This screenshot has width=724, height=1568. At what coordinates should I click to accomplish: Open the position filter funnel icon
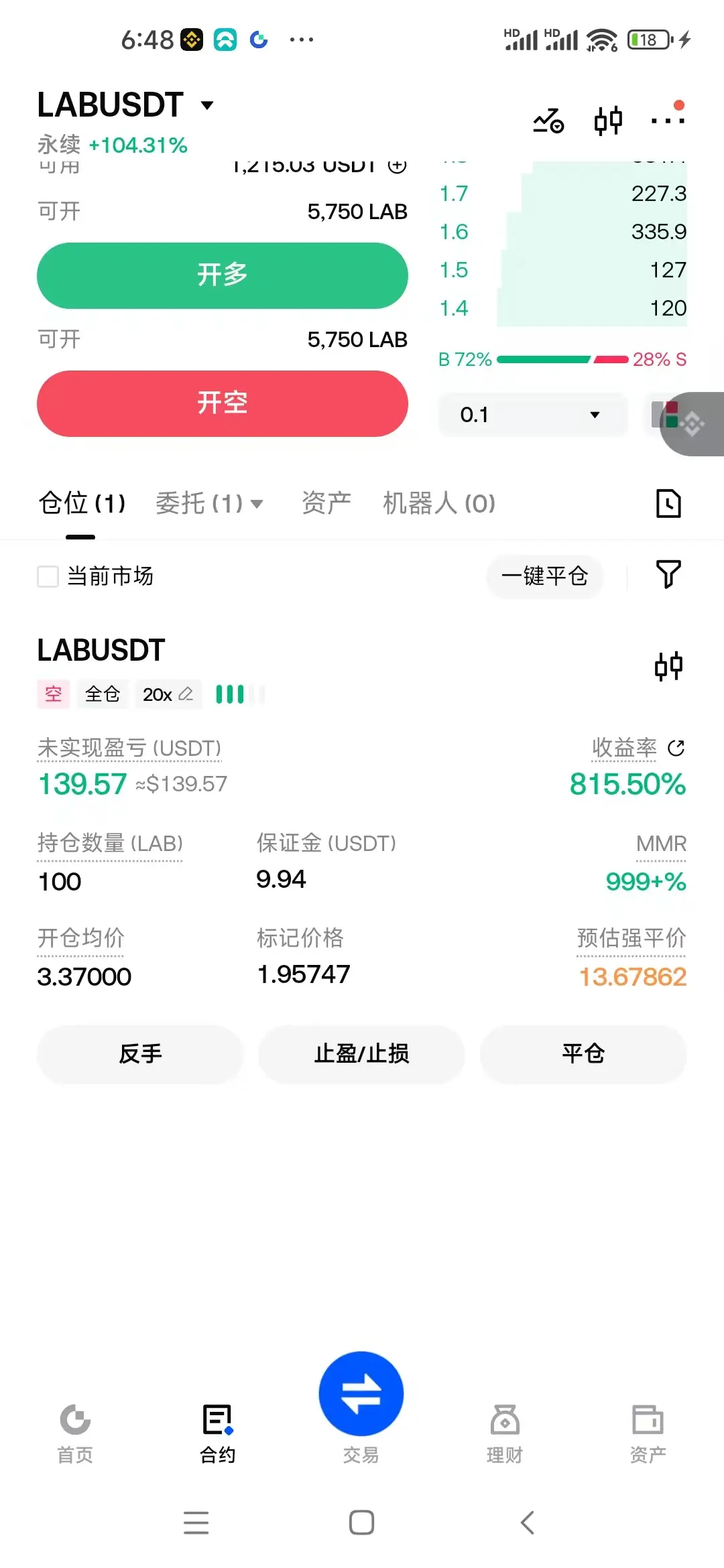(x=668, y=574)
